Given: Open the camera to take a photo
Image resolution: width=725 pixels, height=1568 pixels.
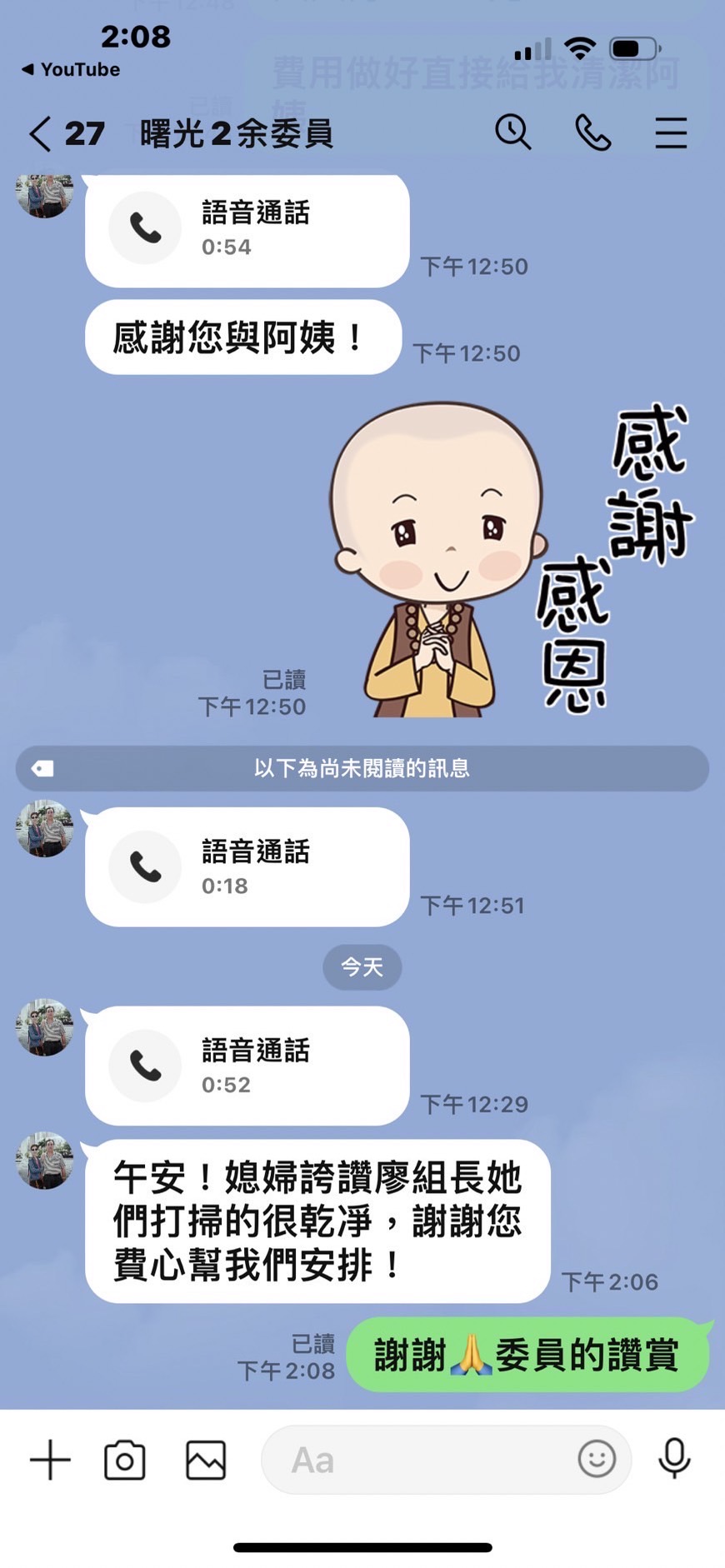Looking at the screenshot, I should tap(125, 1460).
